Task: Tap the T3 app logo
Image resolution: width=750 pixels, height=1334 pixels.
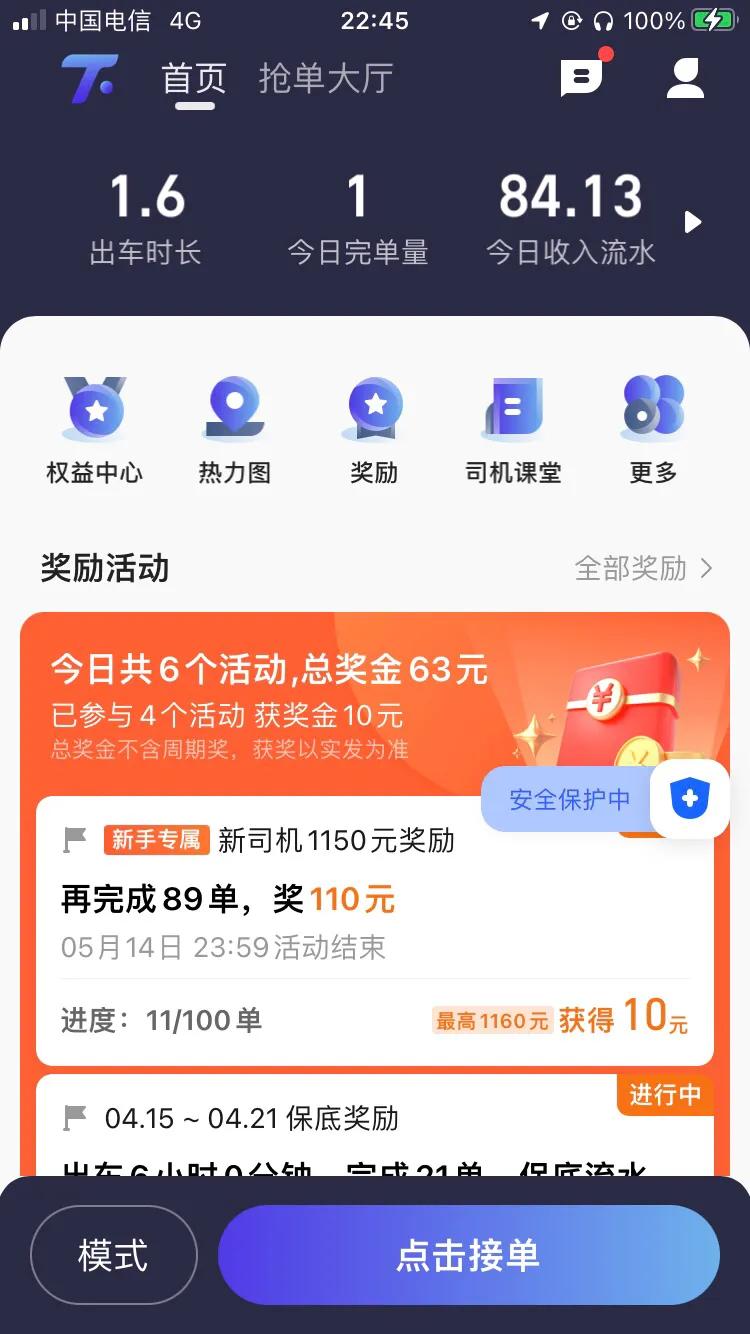Action: click(x=90, y=78)
